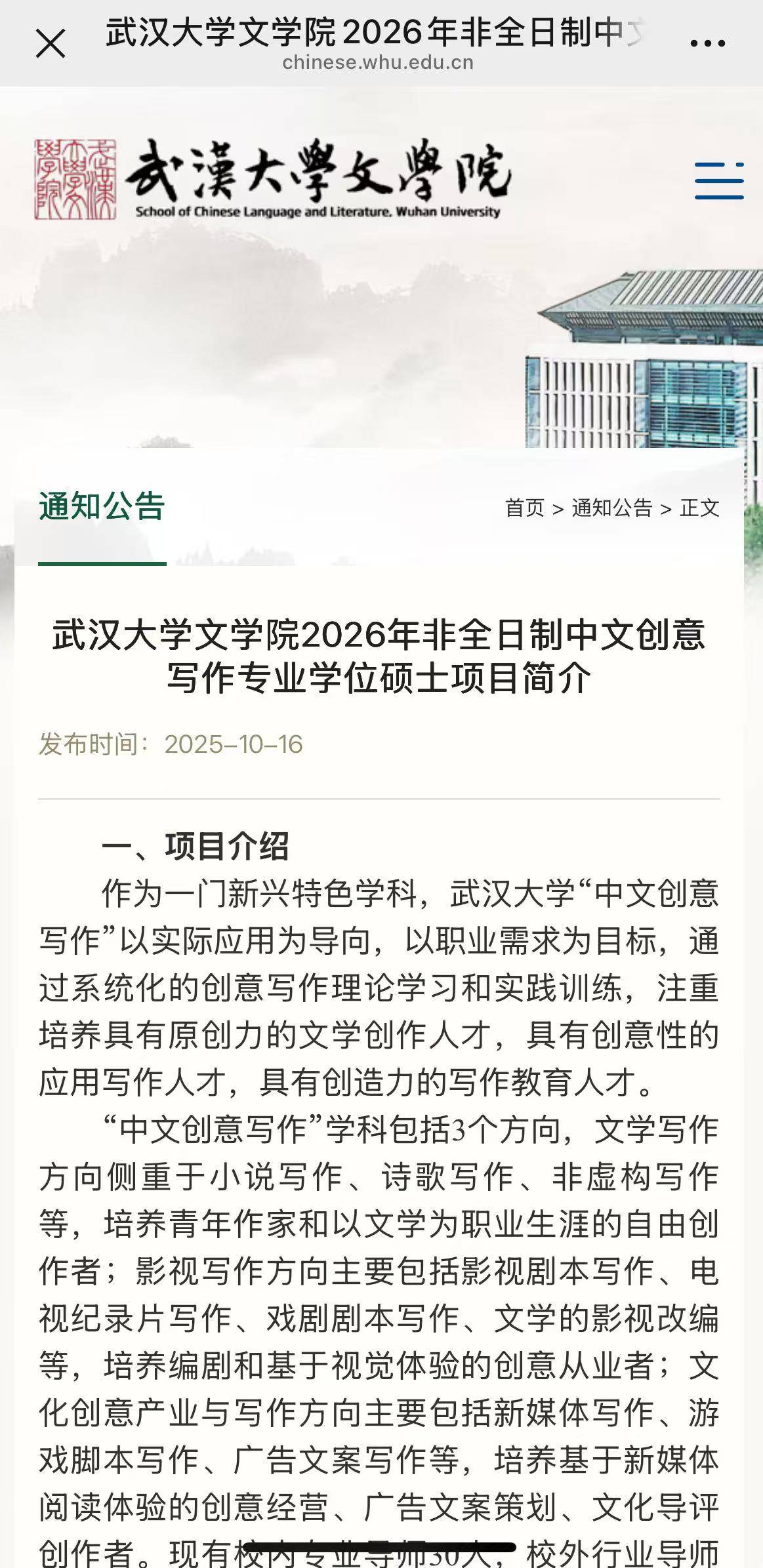Viewport: 763px width, 1568px height.
Task: Open the site's hamburger navigation menu
Action: (x=719, y=180)
